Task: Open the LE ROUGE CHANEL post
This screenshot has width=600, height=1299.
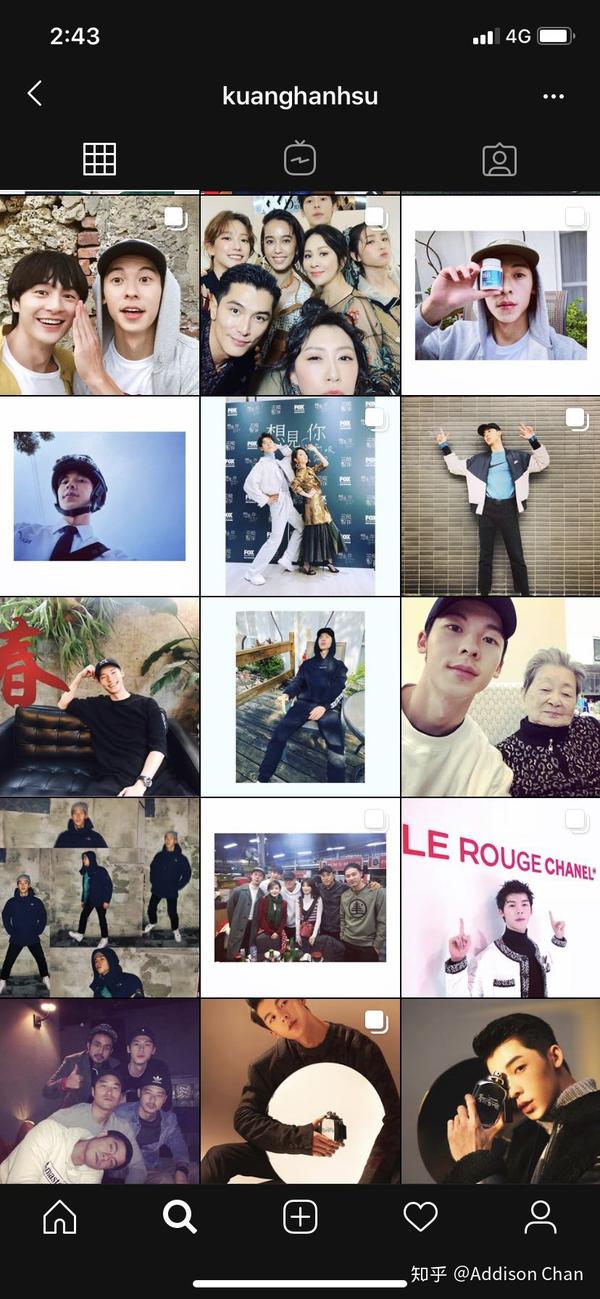Action: click(x=501, y=897)
